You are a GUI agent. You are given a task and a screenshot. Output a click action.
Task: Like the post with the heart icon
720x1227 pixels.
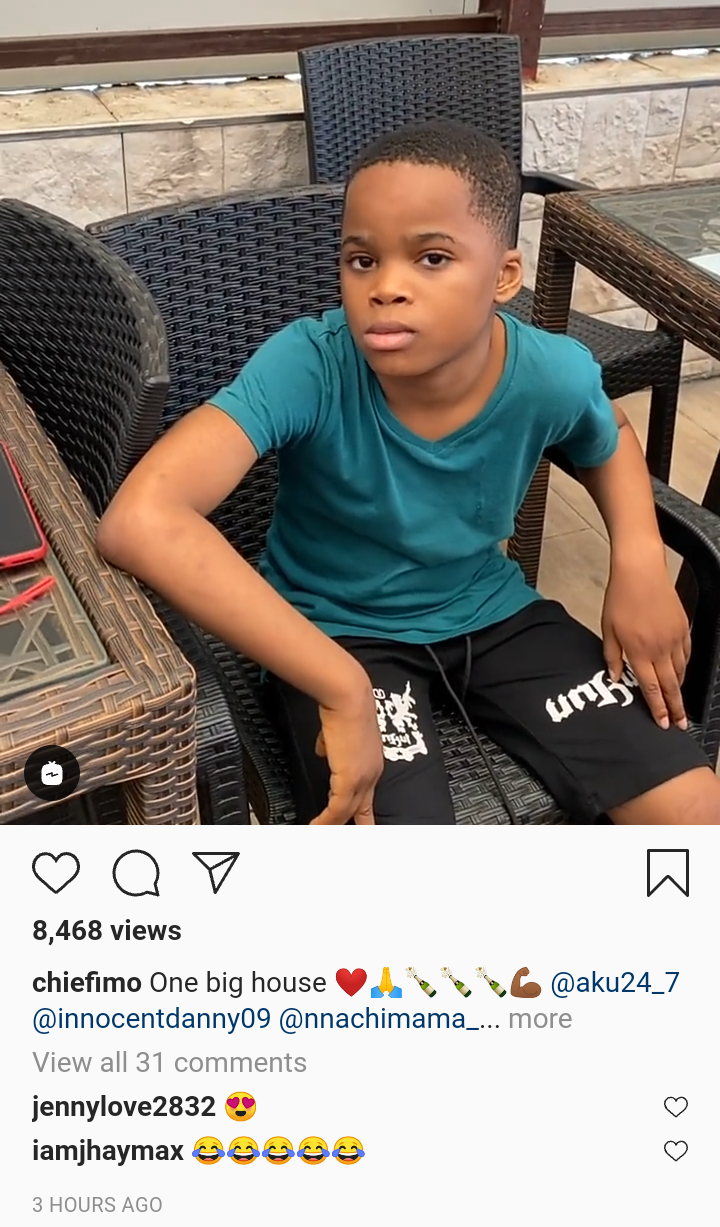[56, 873]
